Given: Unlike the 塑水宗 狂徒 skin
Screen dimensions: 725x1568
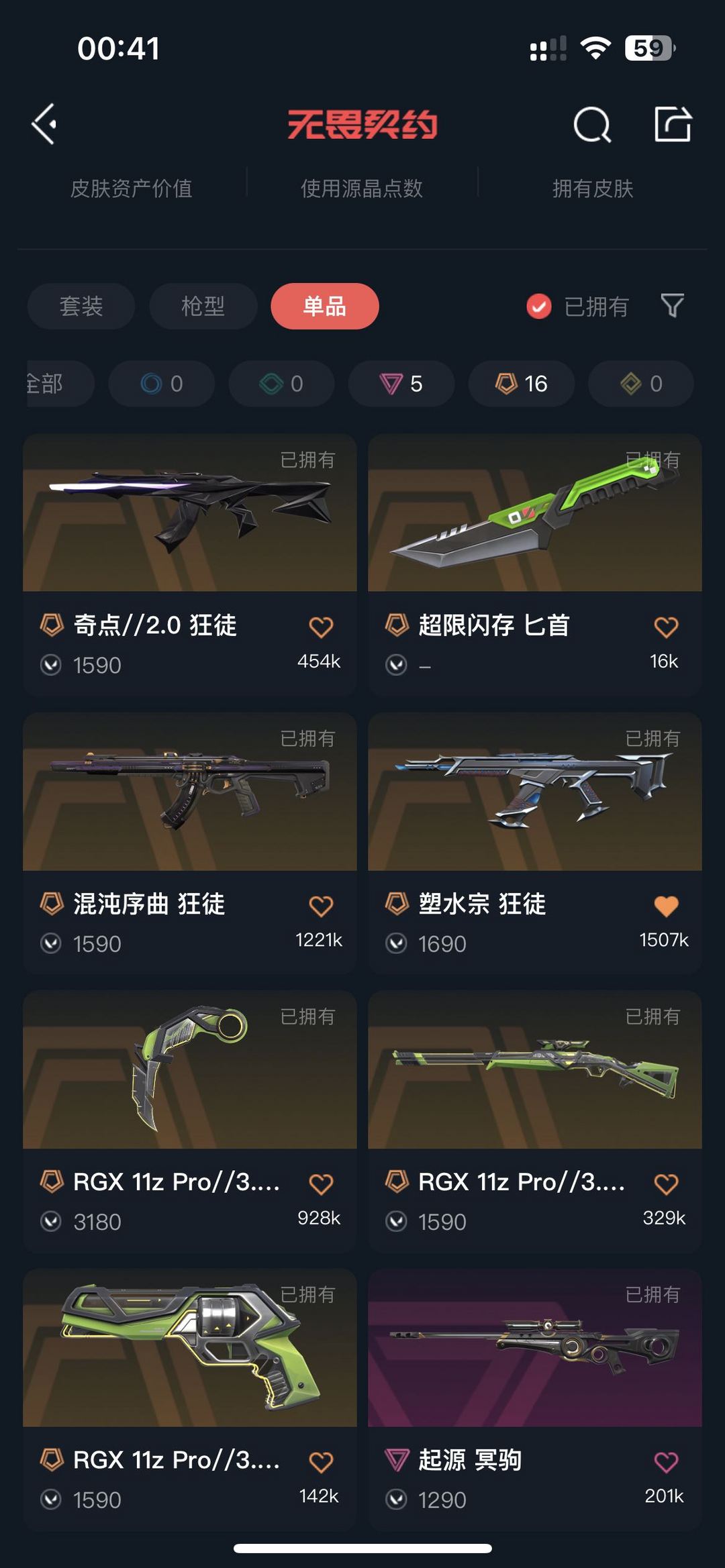Looking at the screenshot, I should point(666,906).
